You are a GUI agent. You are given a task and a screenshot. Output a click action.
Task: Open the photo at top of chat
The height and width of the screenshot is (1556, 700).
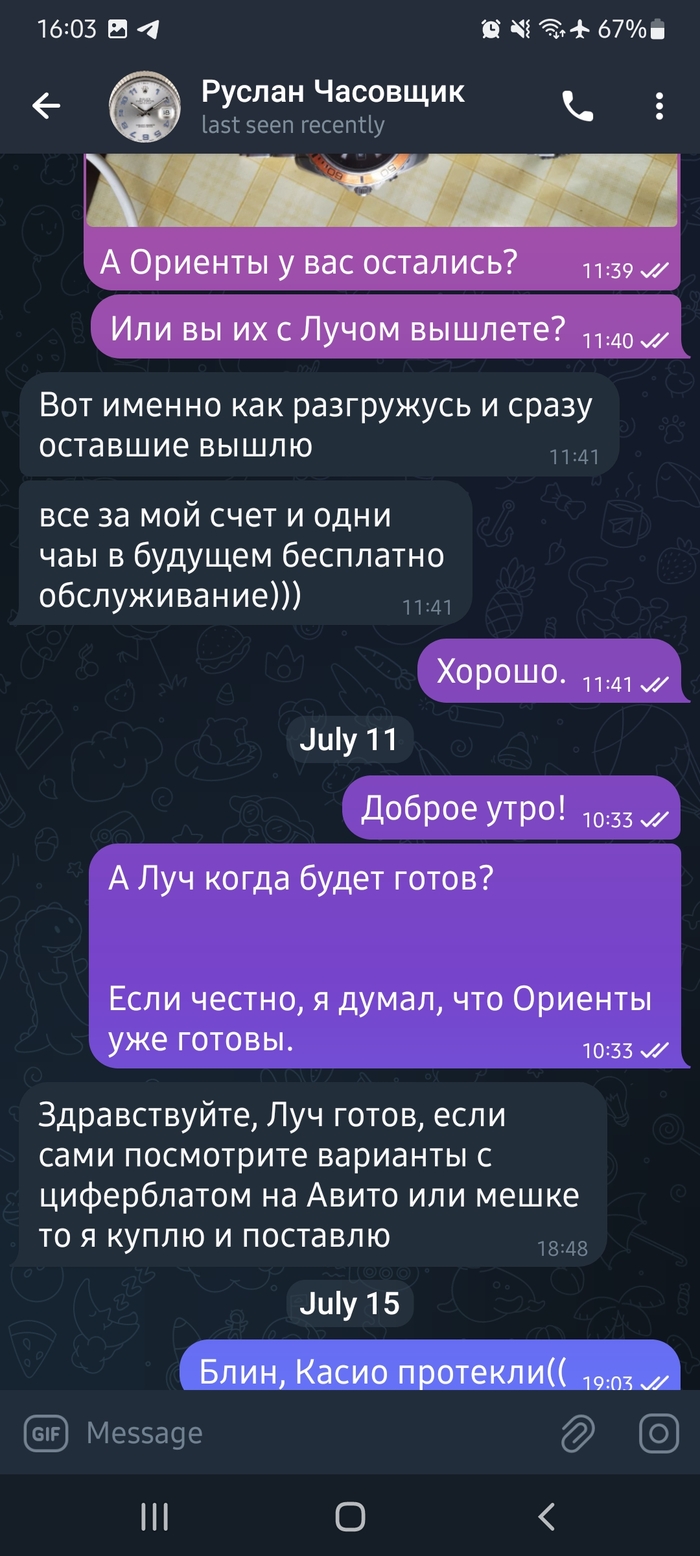380,190
